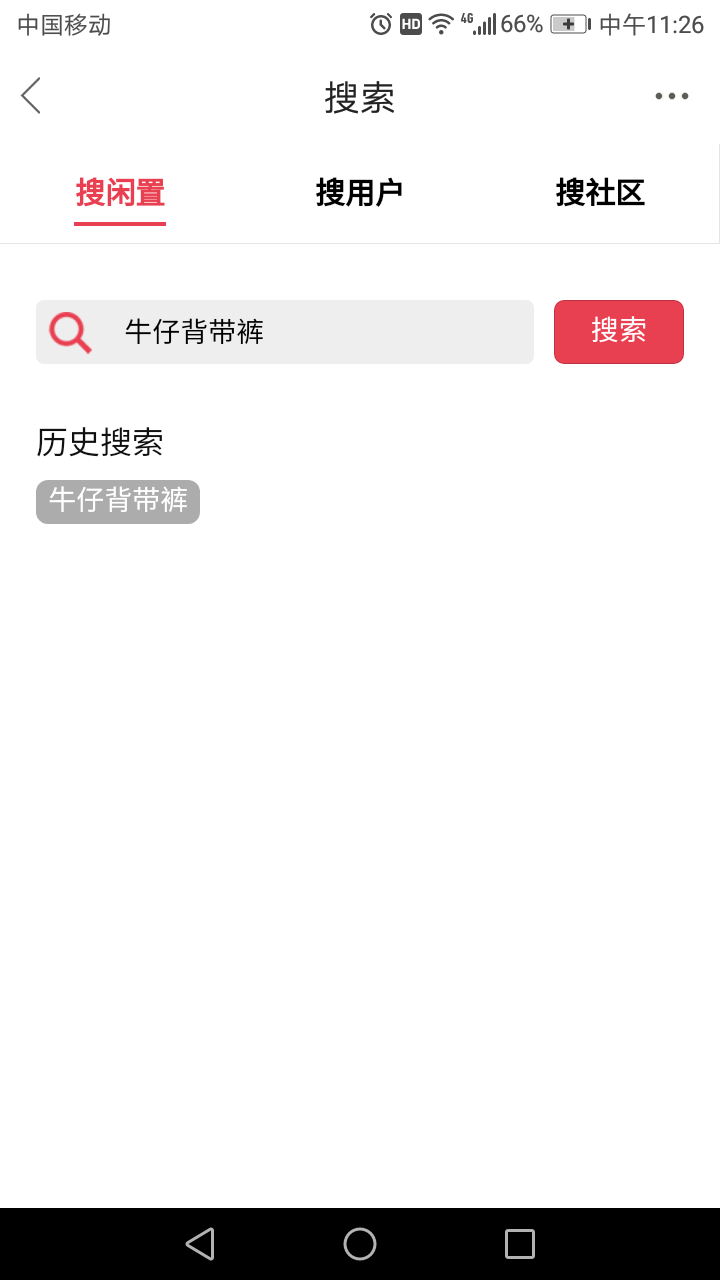Go back using the top-left arrow
The width and height of the screenshot is (720, 1280).
(31, 96)
